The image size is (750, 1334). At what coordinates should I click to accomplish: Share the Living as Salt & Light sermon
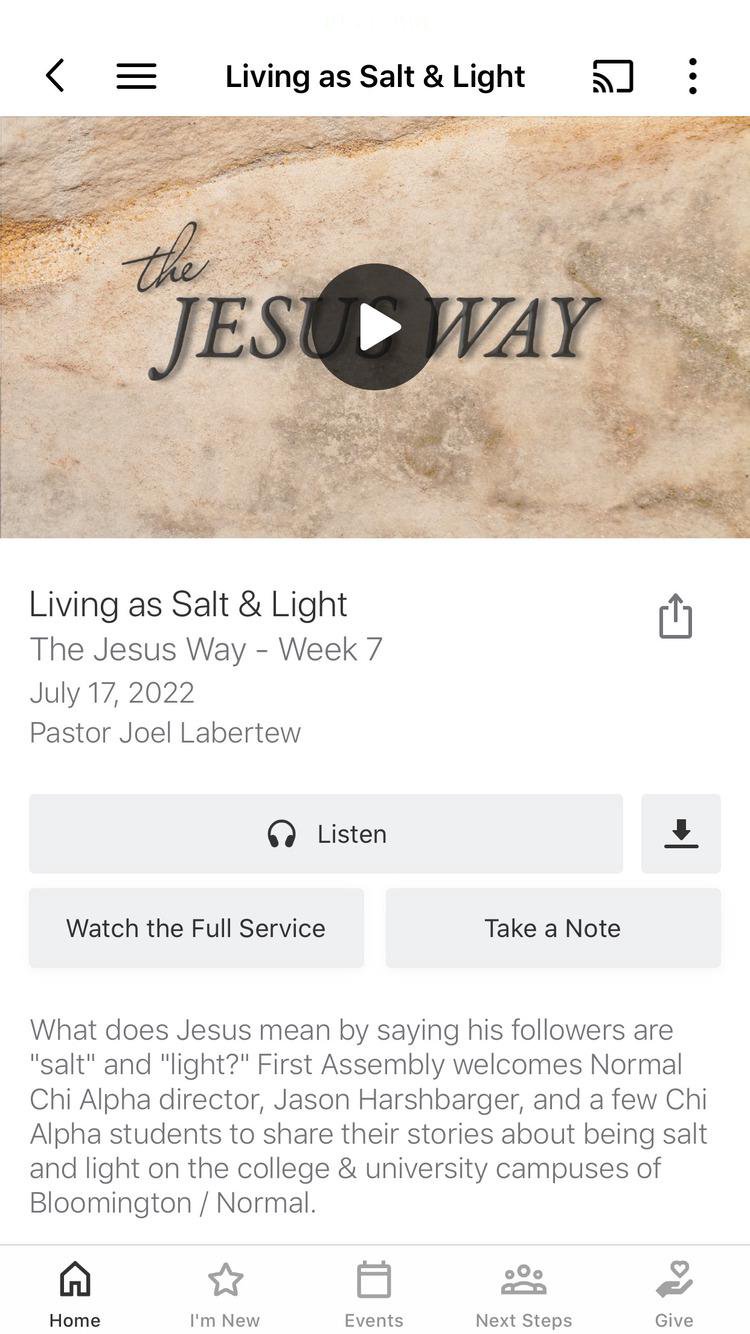(x=675, y=616)
